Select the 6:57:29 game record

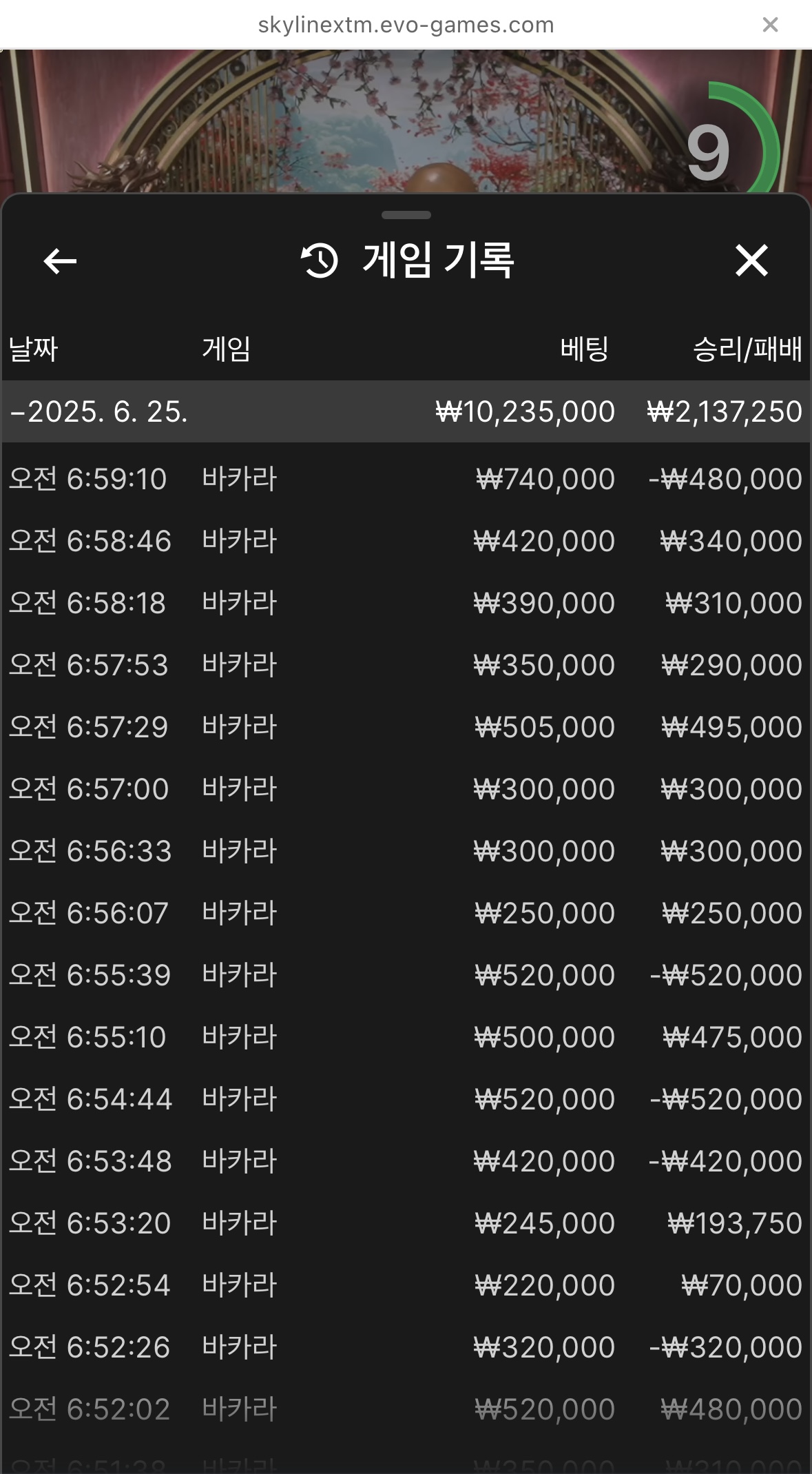point(406,727)
